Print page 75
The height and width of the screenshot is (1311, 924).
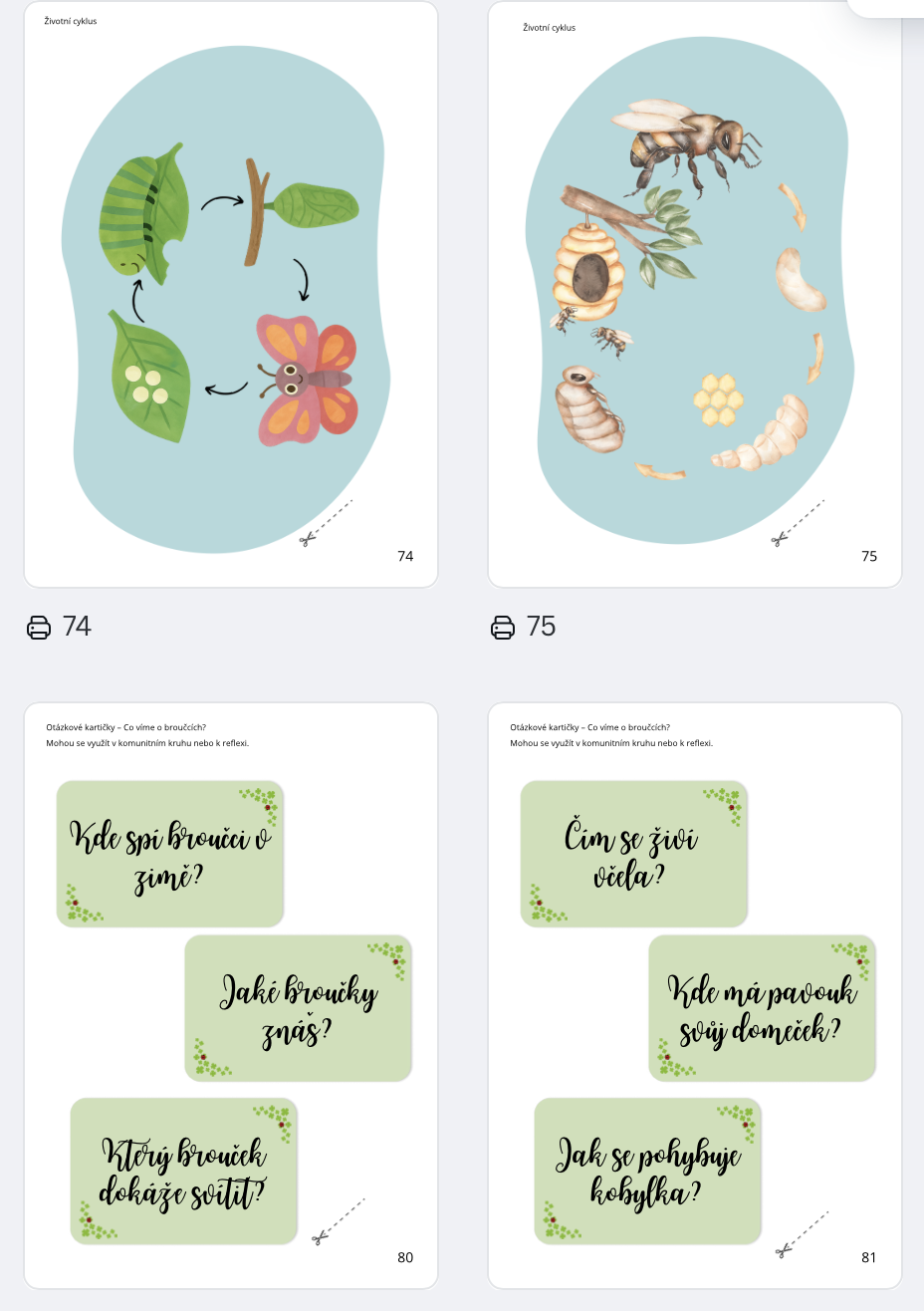point(503,627)
